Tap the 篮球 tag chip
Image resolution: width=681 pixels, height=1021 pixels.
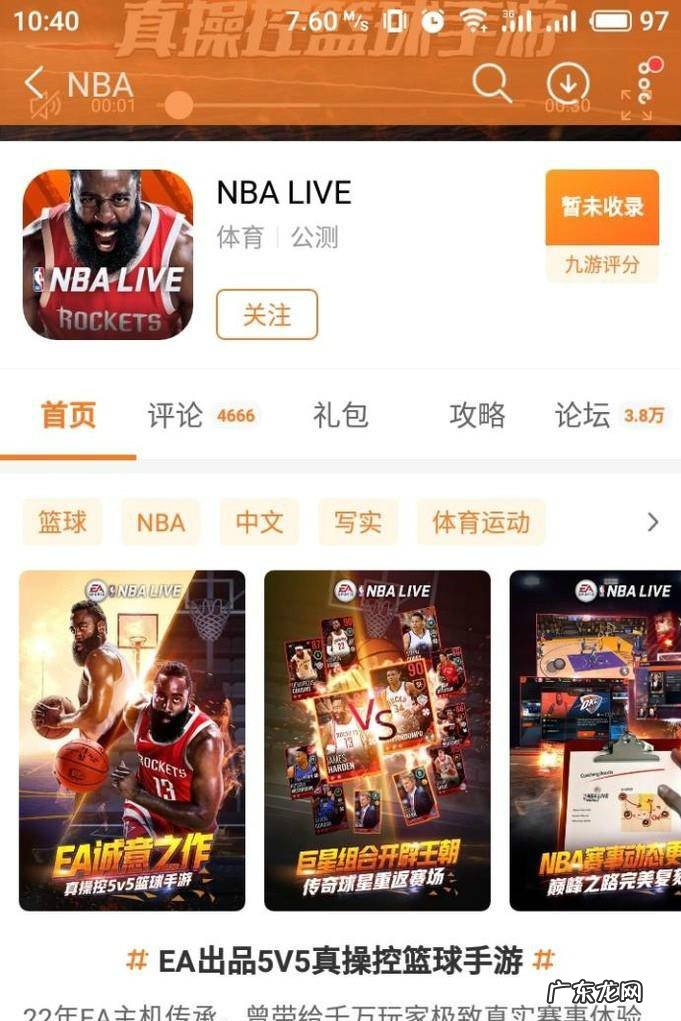point(62,522)
